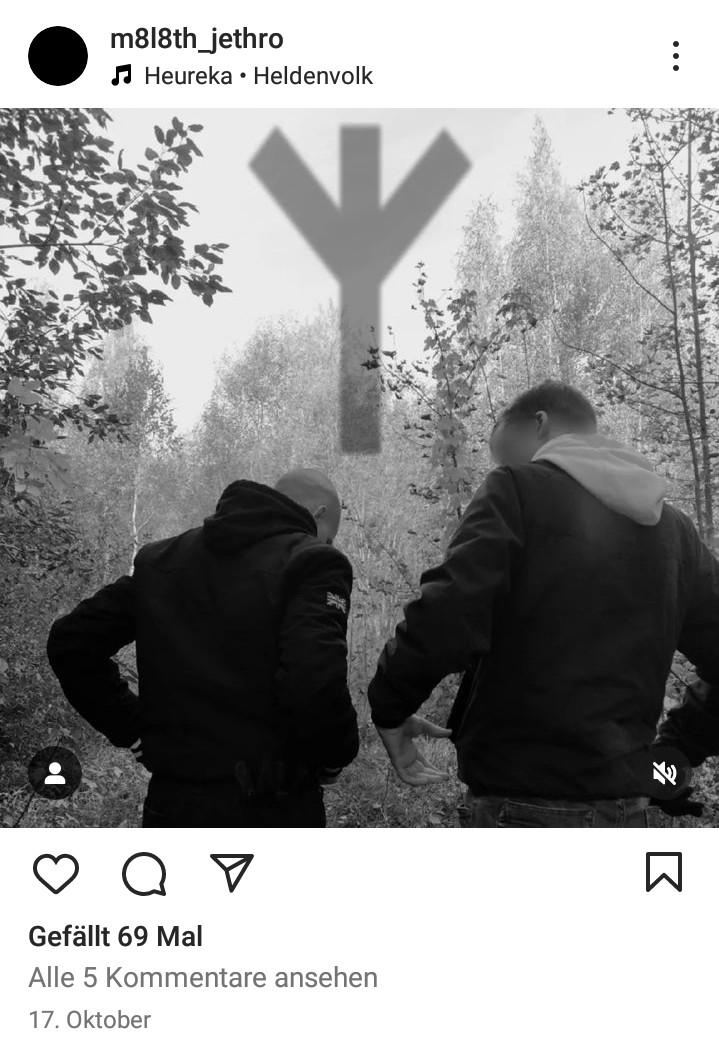Screen dimensions: 719x1053
Task: Show tagged people on the photo
Action: point(55,772)
